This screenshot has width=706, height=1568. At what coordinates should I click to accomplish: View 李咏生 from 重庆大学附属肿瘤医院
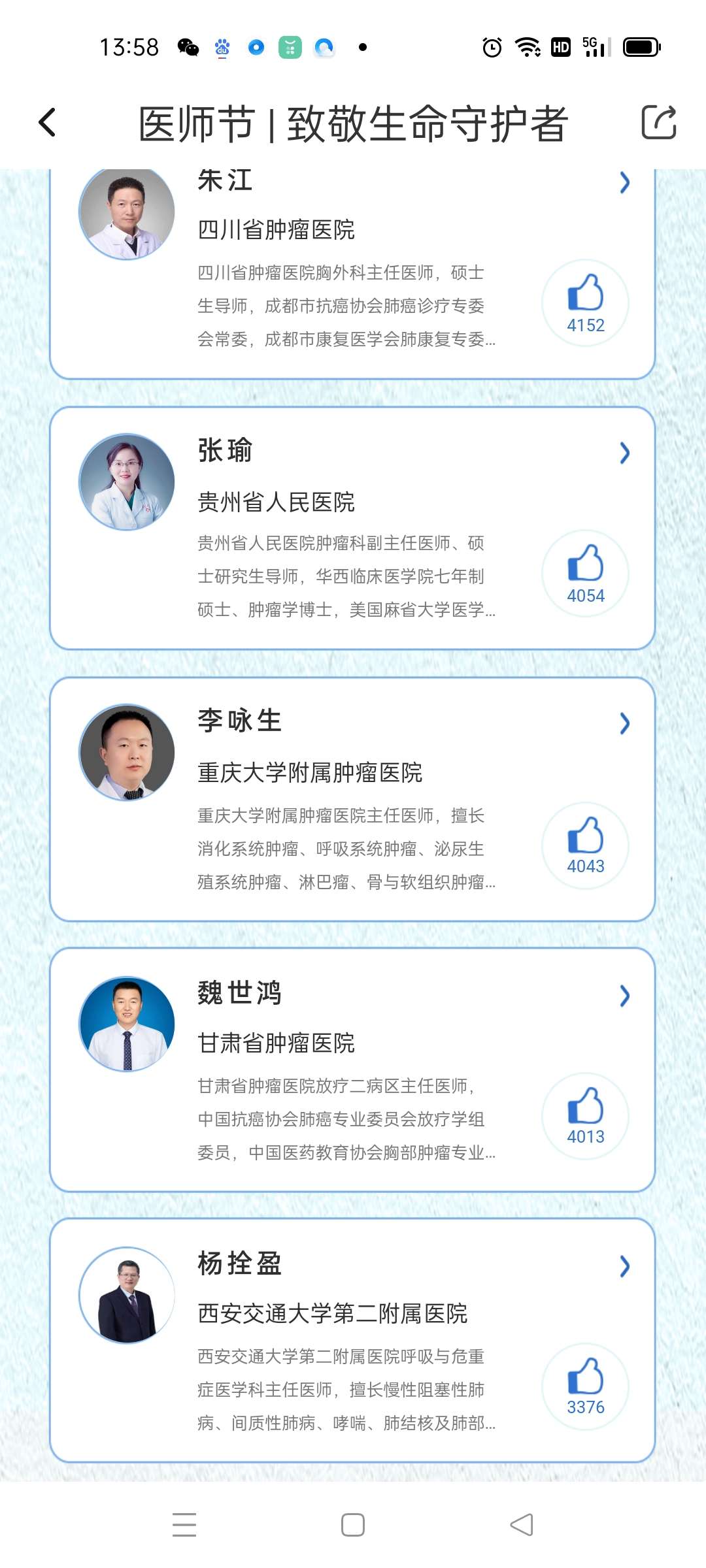tap(340, 773)
